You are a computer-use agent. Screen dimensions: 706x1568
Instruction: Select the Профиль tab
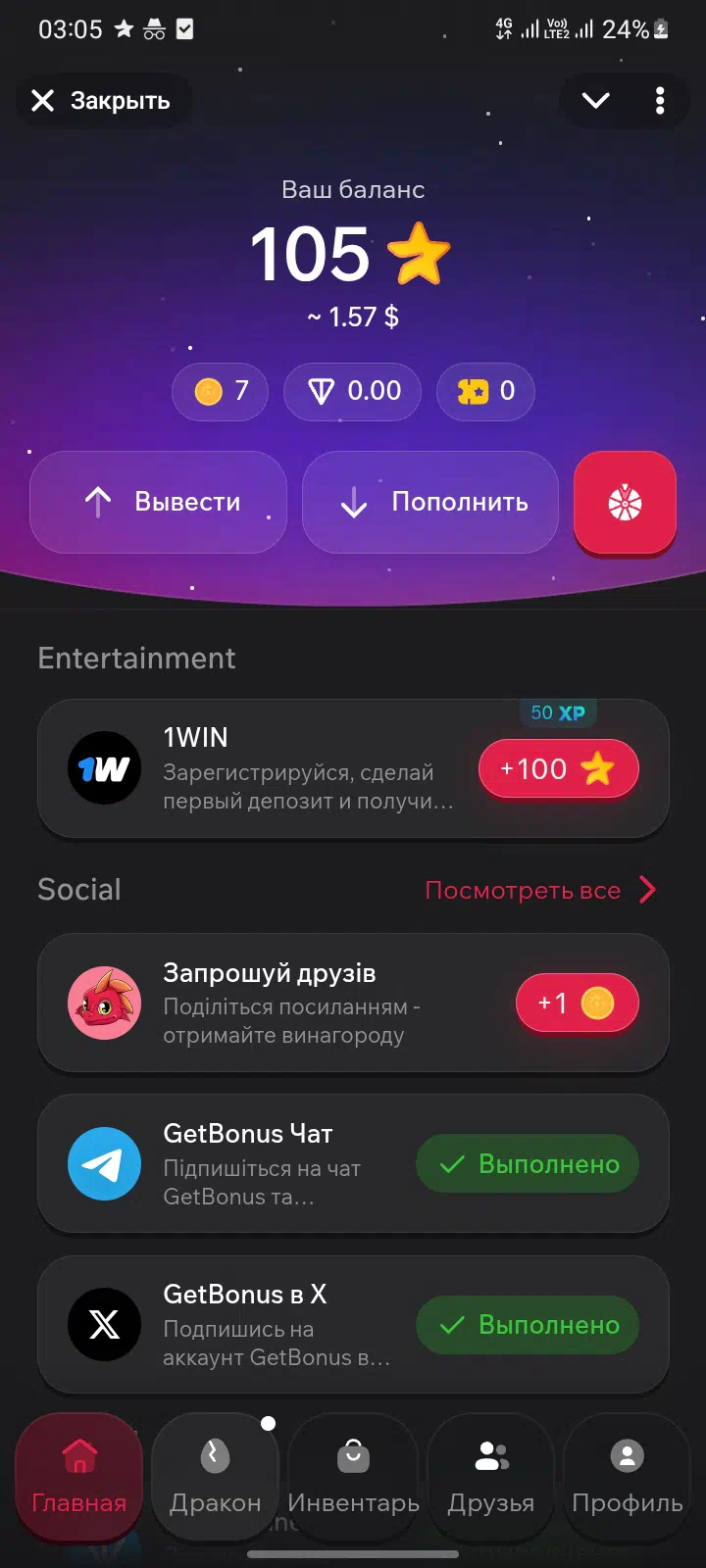pos(628,1478)
